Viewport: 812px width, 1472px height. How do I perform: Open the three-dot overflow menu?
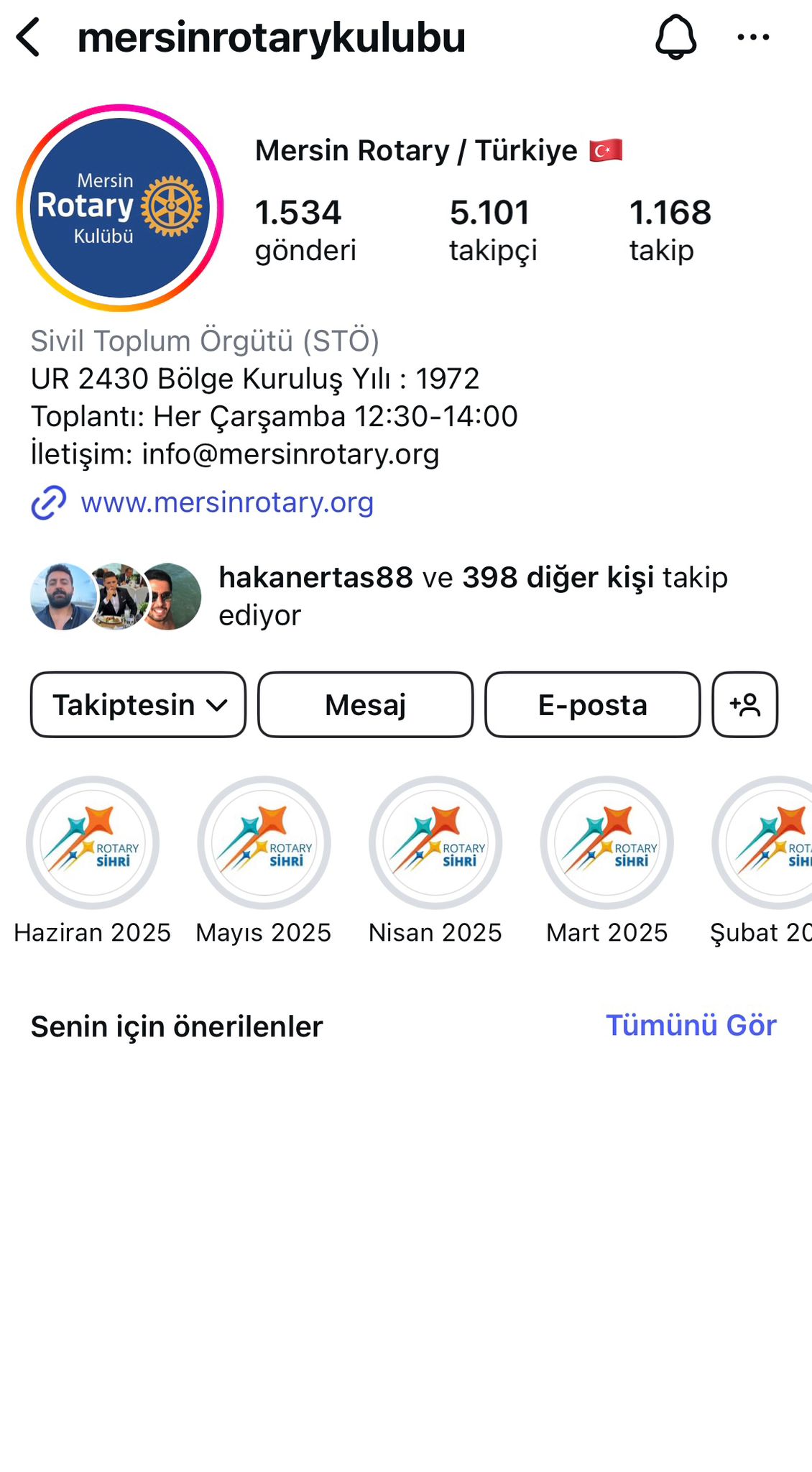(753, 37)
